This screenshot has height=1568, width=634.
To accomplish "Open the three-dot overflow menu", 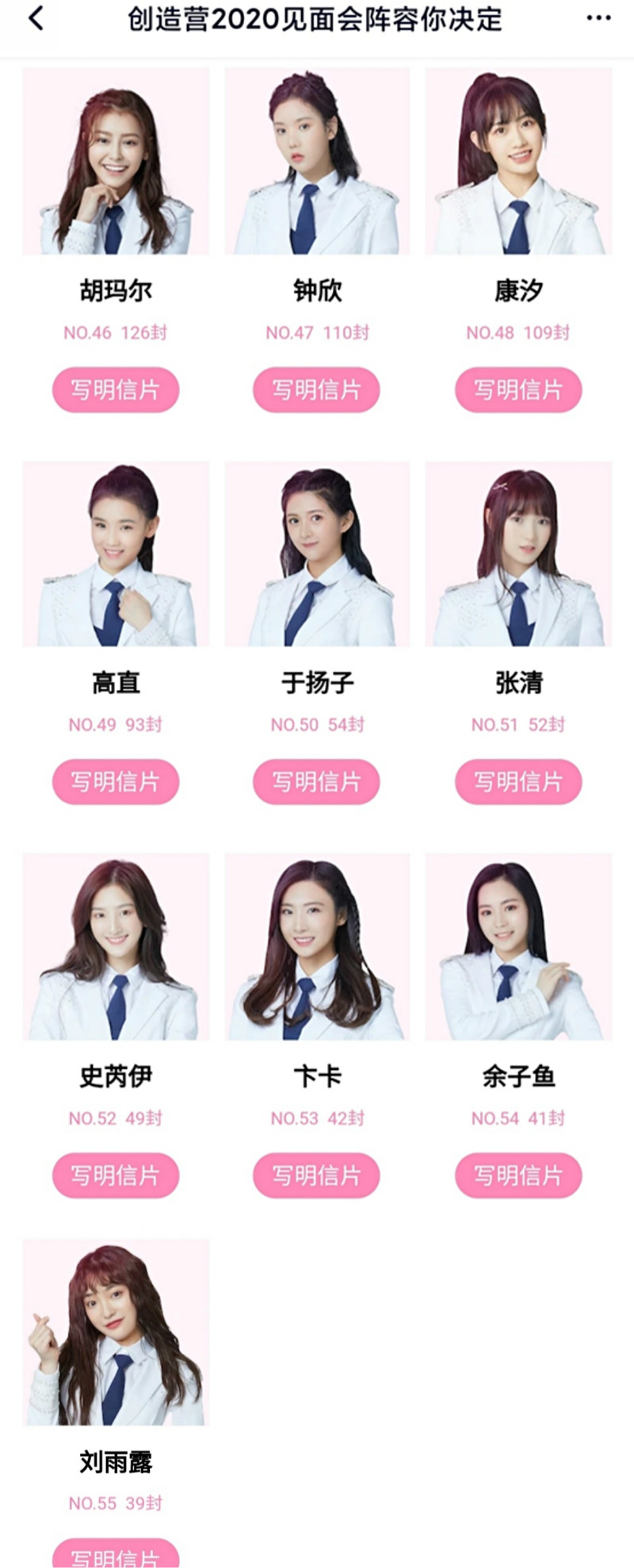I will 598,19.
